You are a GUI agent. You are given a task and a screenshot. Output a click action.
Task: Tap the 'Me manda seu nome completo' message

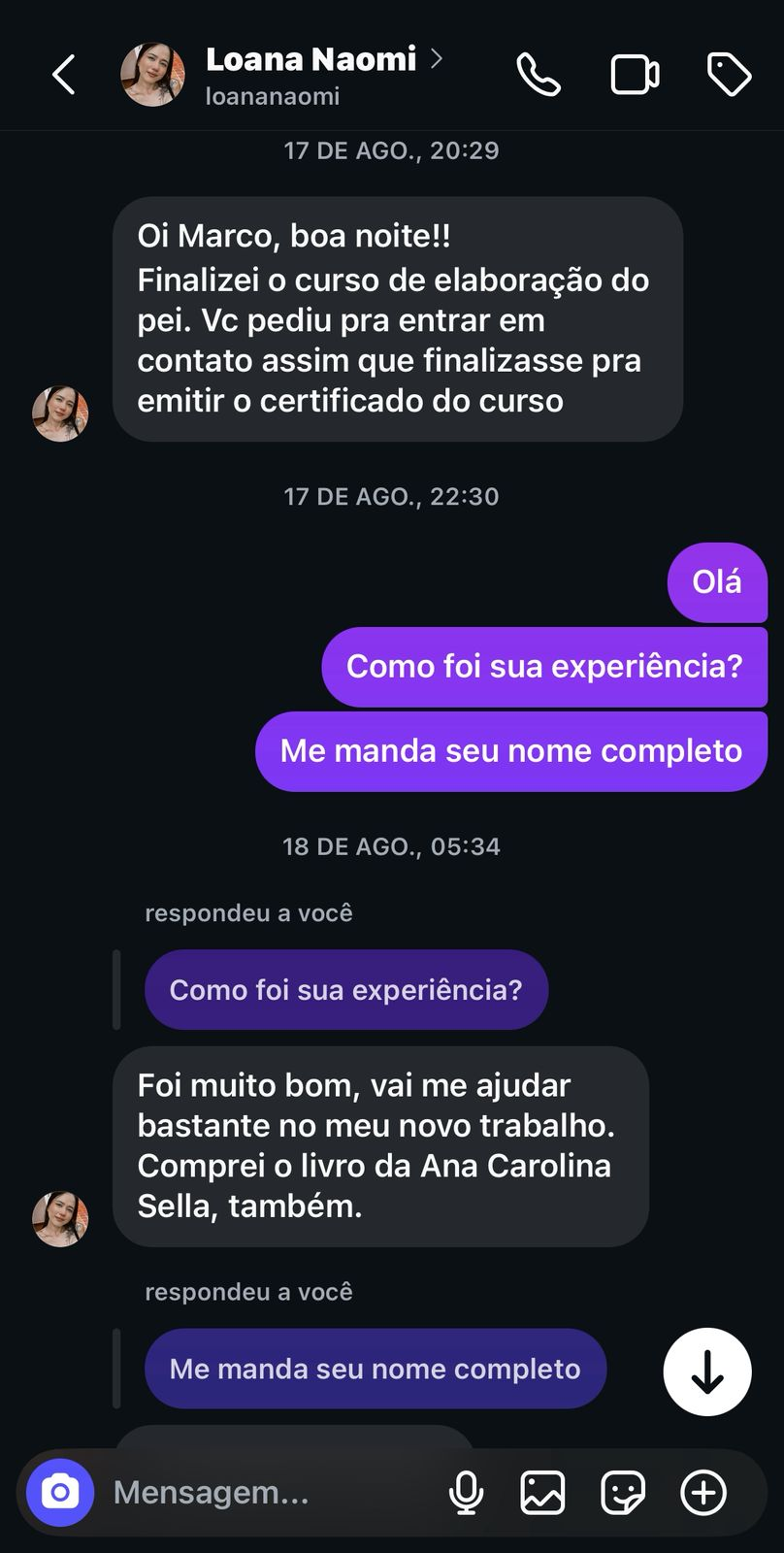click(x=510, y=750)
